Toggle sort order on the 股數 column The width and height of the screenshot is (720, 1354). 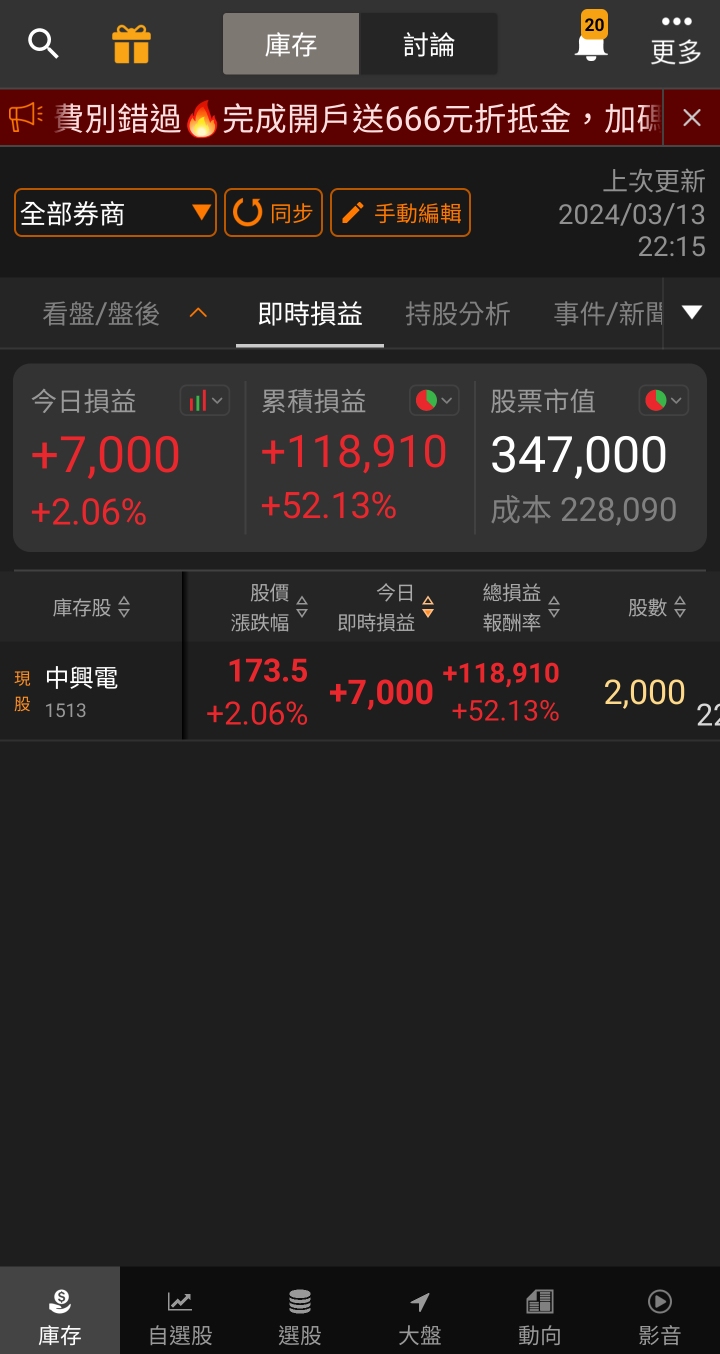pos(679,606)
